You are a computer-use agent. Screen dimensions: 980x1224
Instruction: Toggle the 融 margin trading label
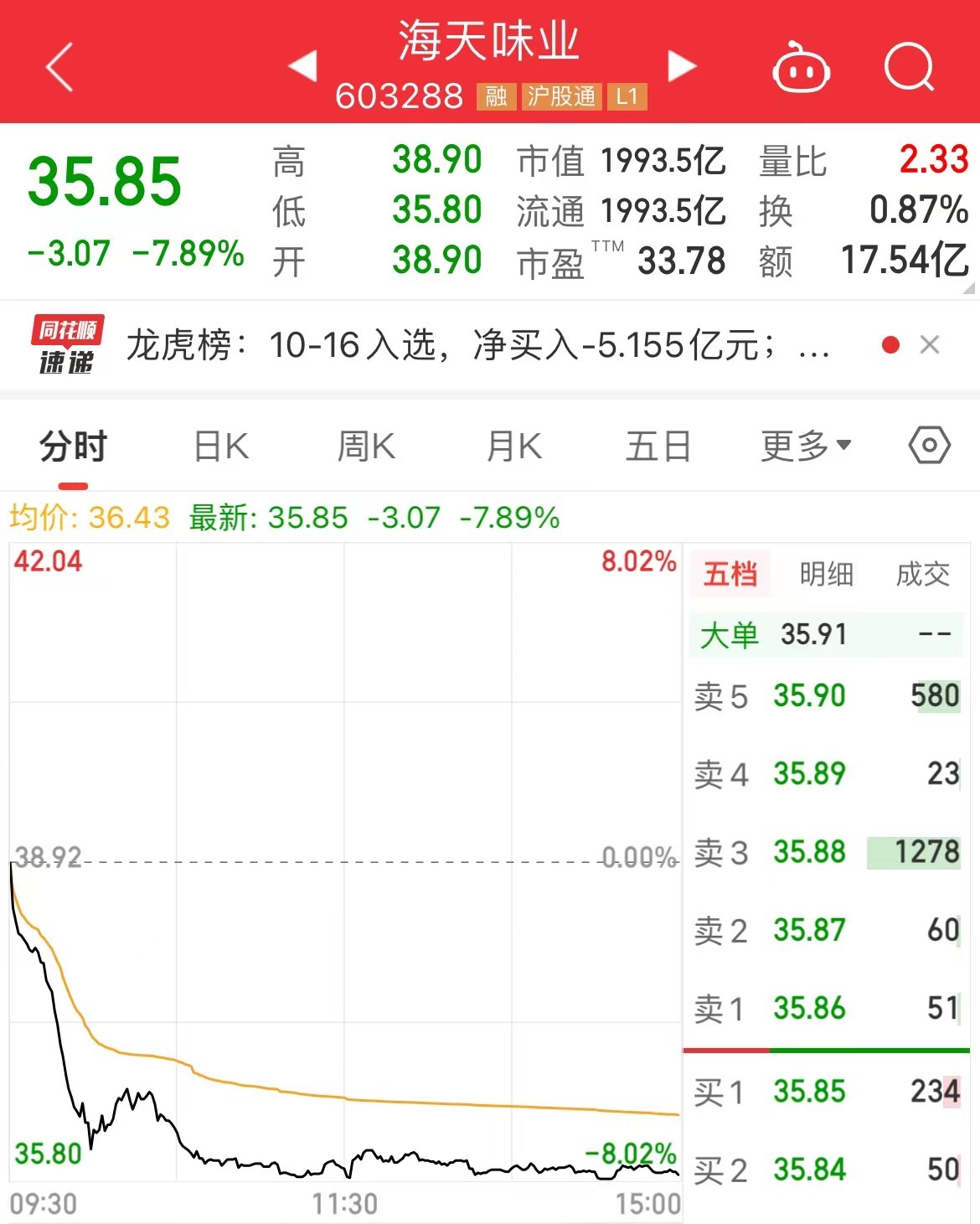[496, 96]
